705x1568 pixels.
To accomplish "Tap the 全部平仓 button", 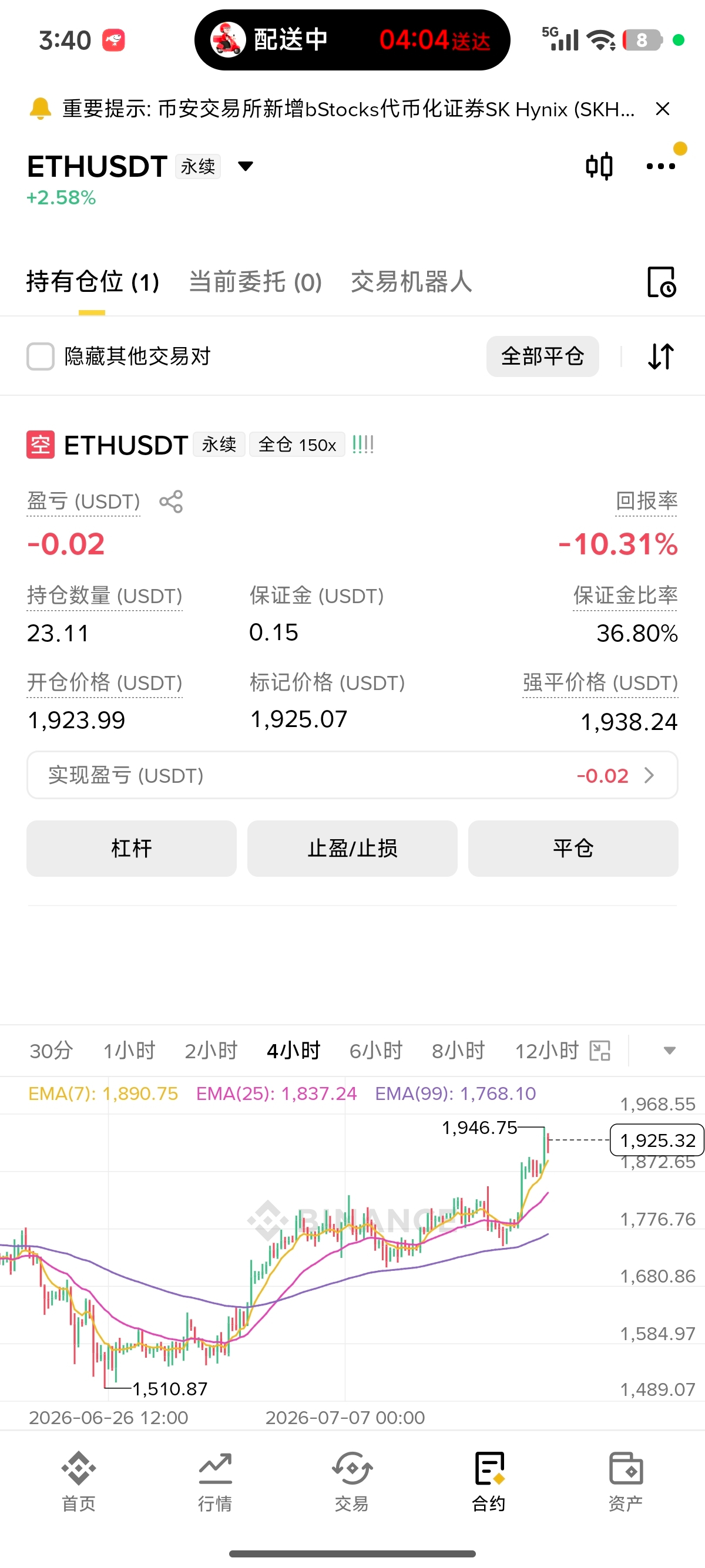I will point(542,356).
